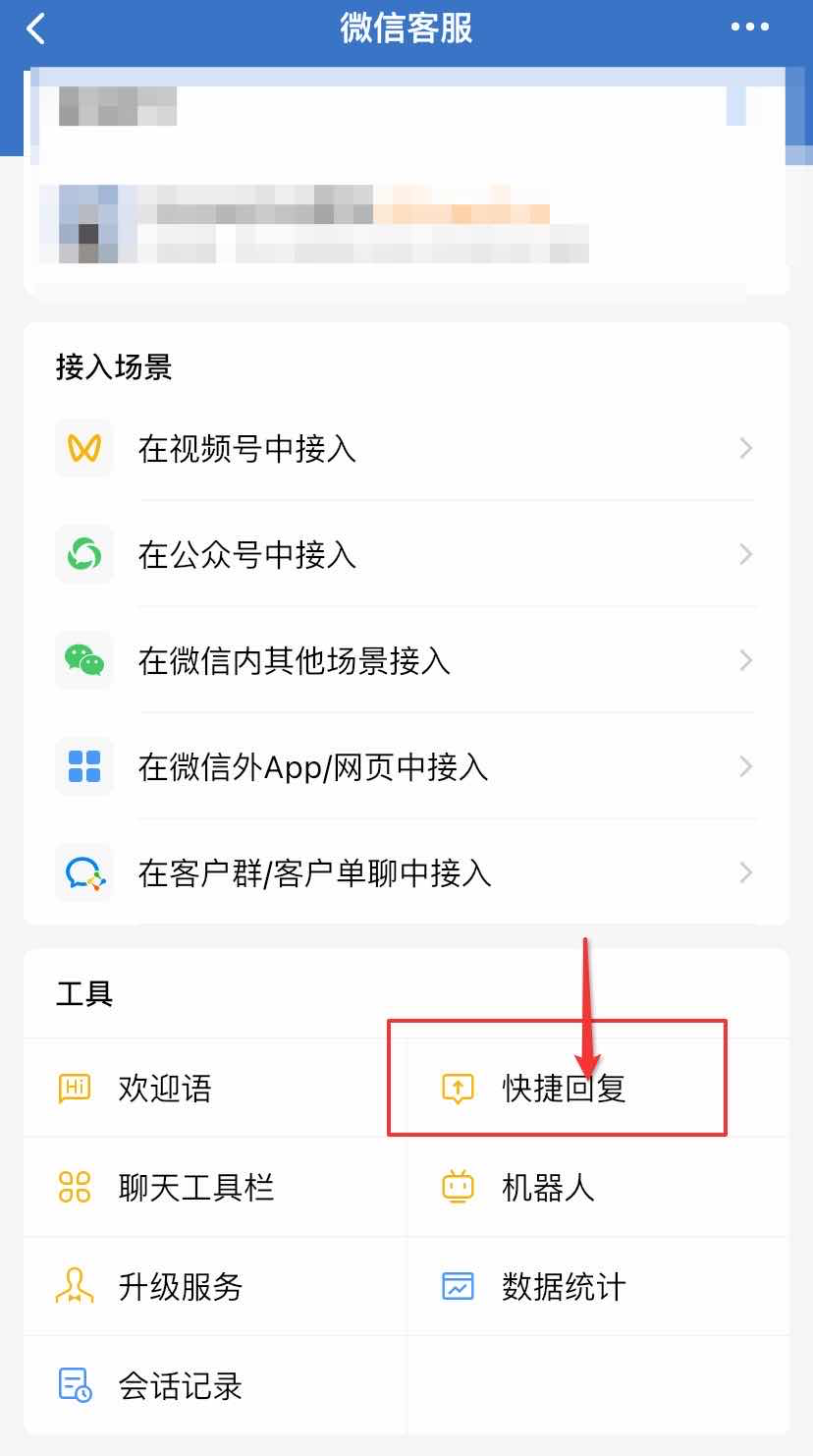
Task: Click the 微信客服 title bar
Action: point(406,27)
